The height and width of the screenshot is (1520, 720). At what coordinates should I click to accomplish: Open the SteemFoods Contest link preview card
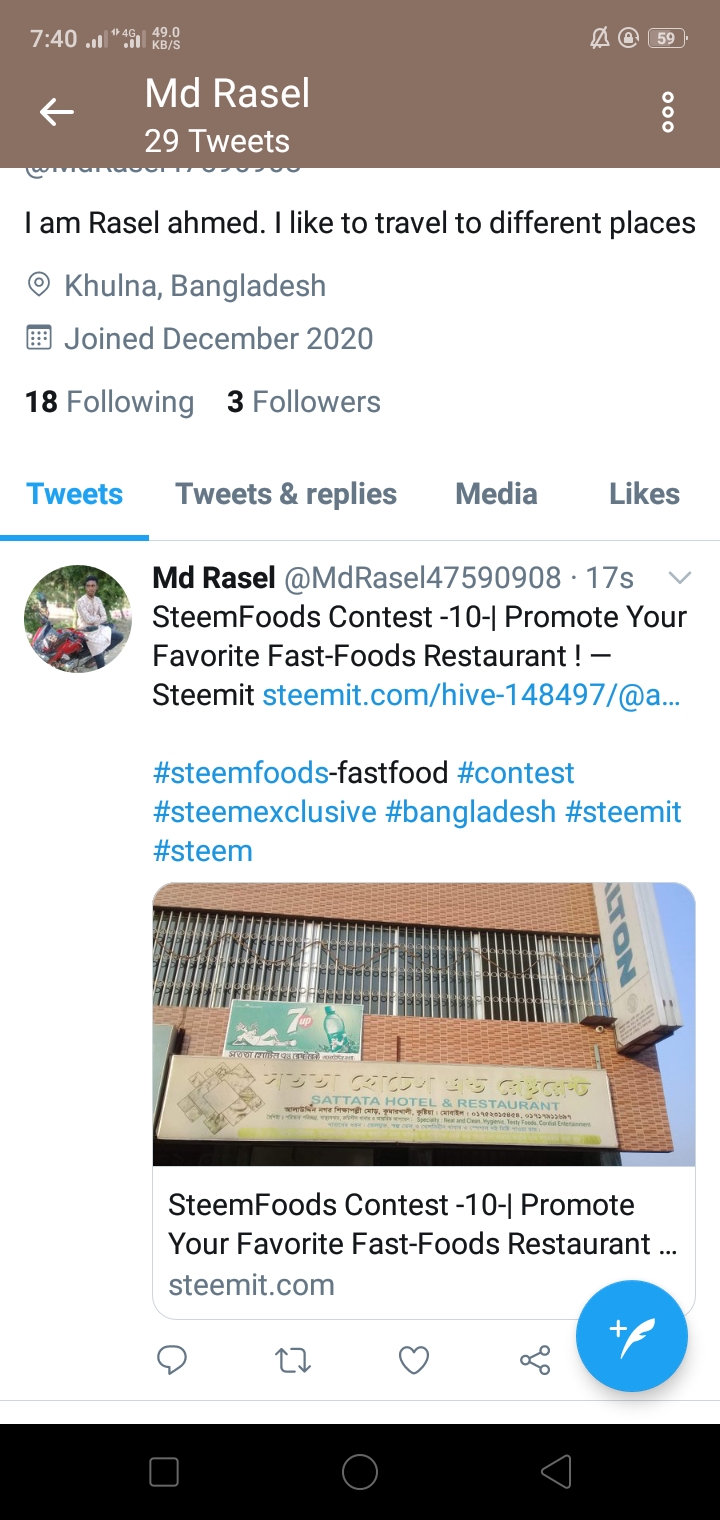tap(424, 1101)
